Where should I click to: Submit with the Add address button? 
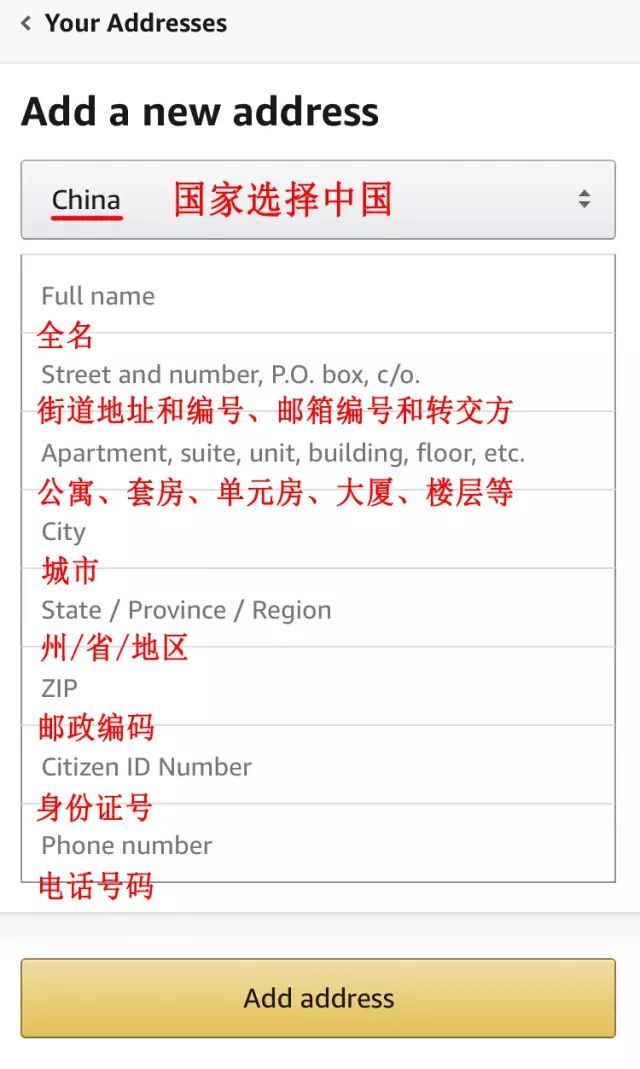318,998
